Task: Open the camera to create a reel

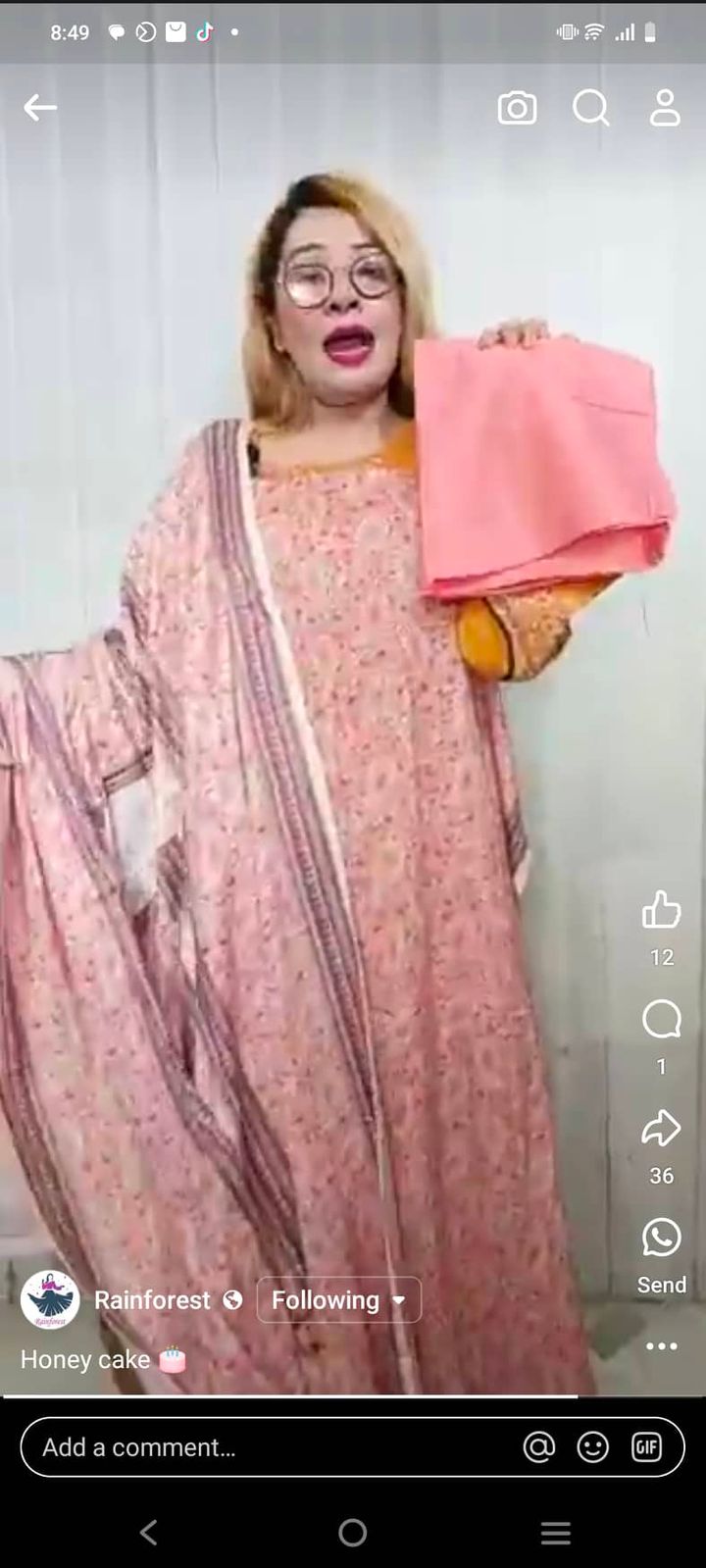Action: [x=517, y=108]
